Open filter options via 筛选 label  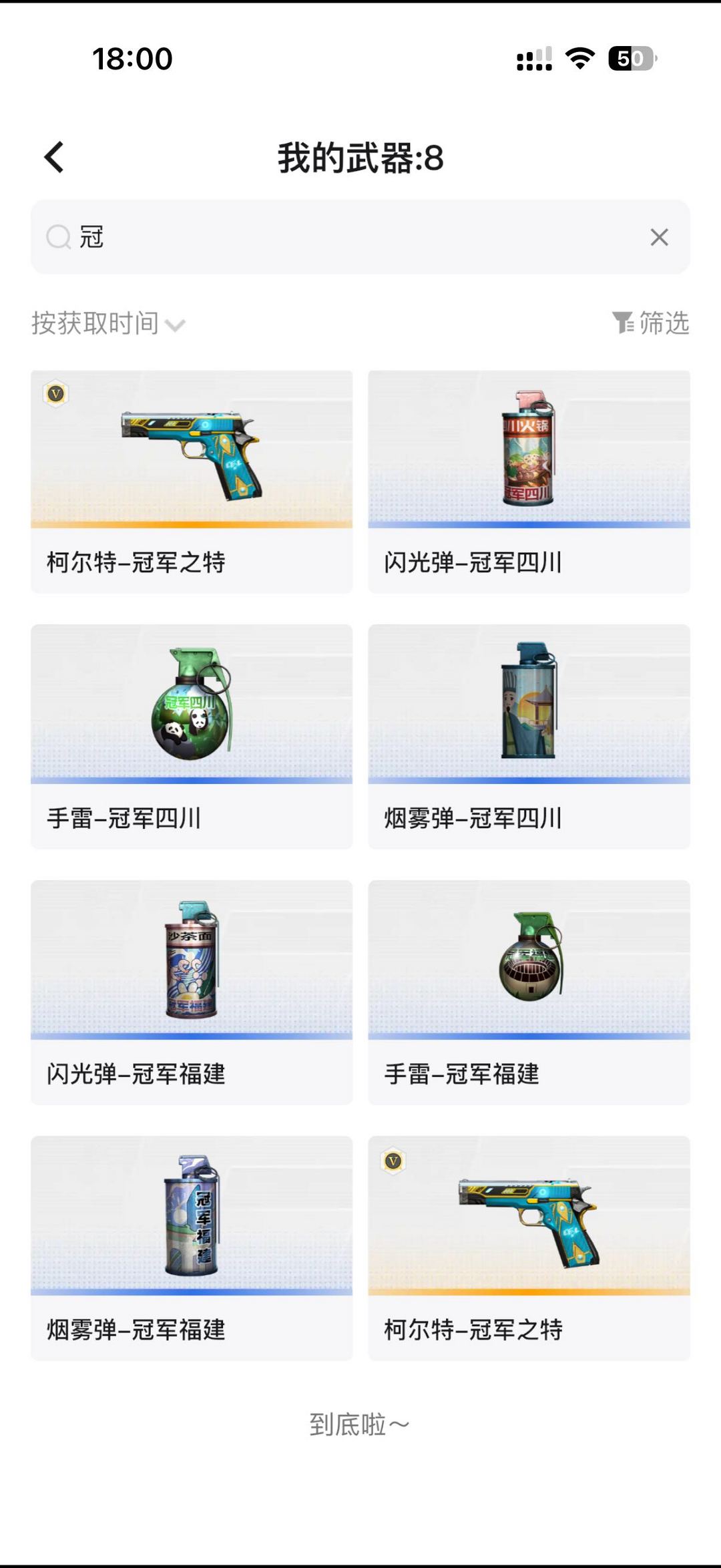(664, 324)
